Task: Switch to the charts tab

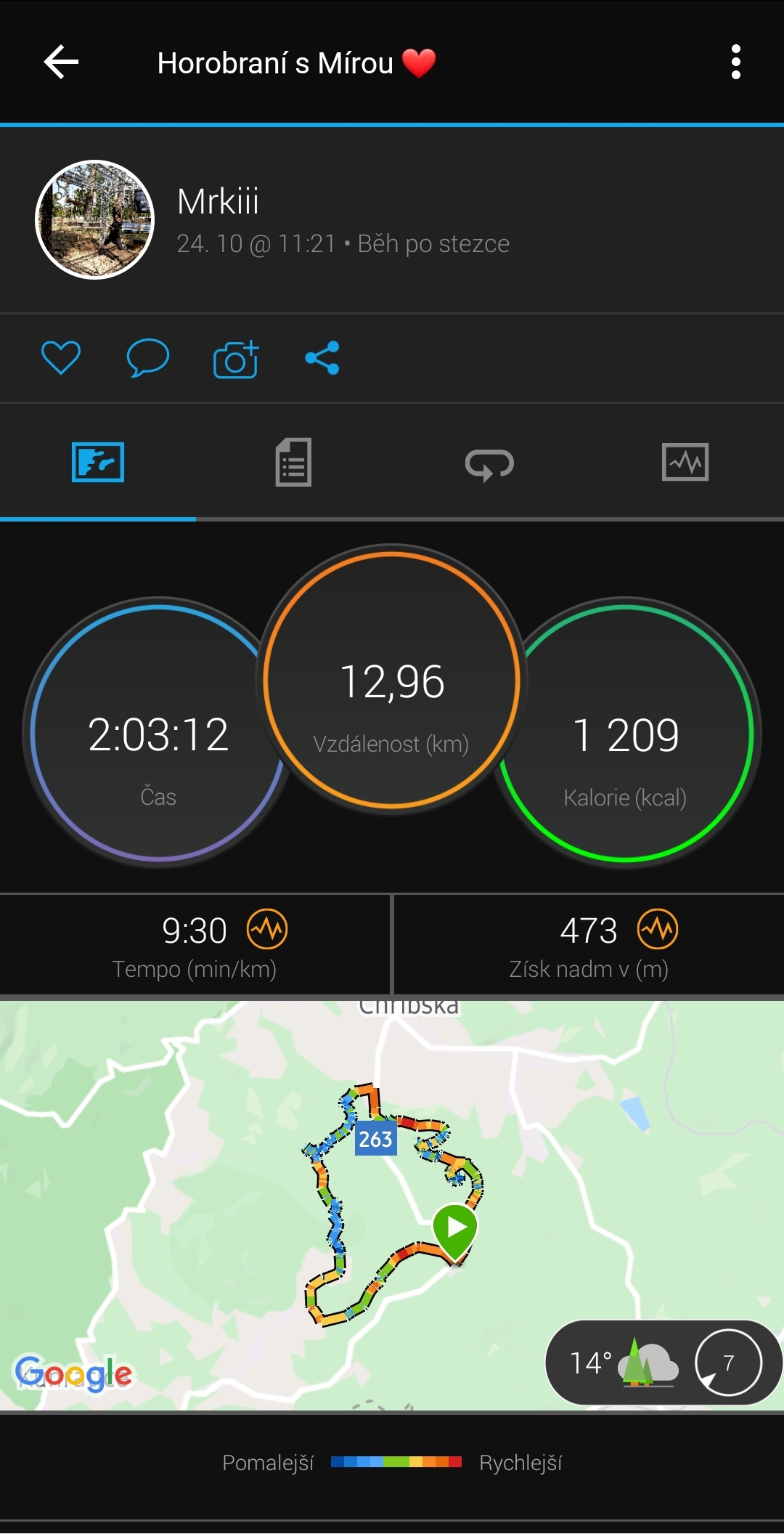Action: click(685, 463)
